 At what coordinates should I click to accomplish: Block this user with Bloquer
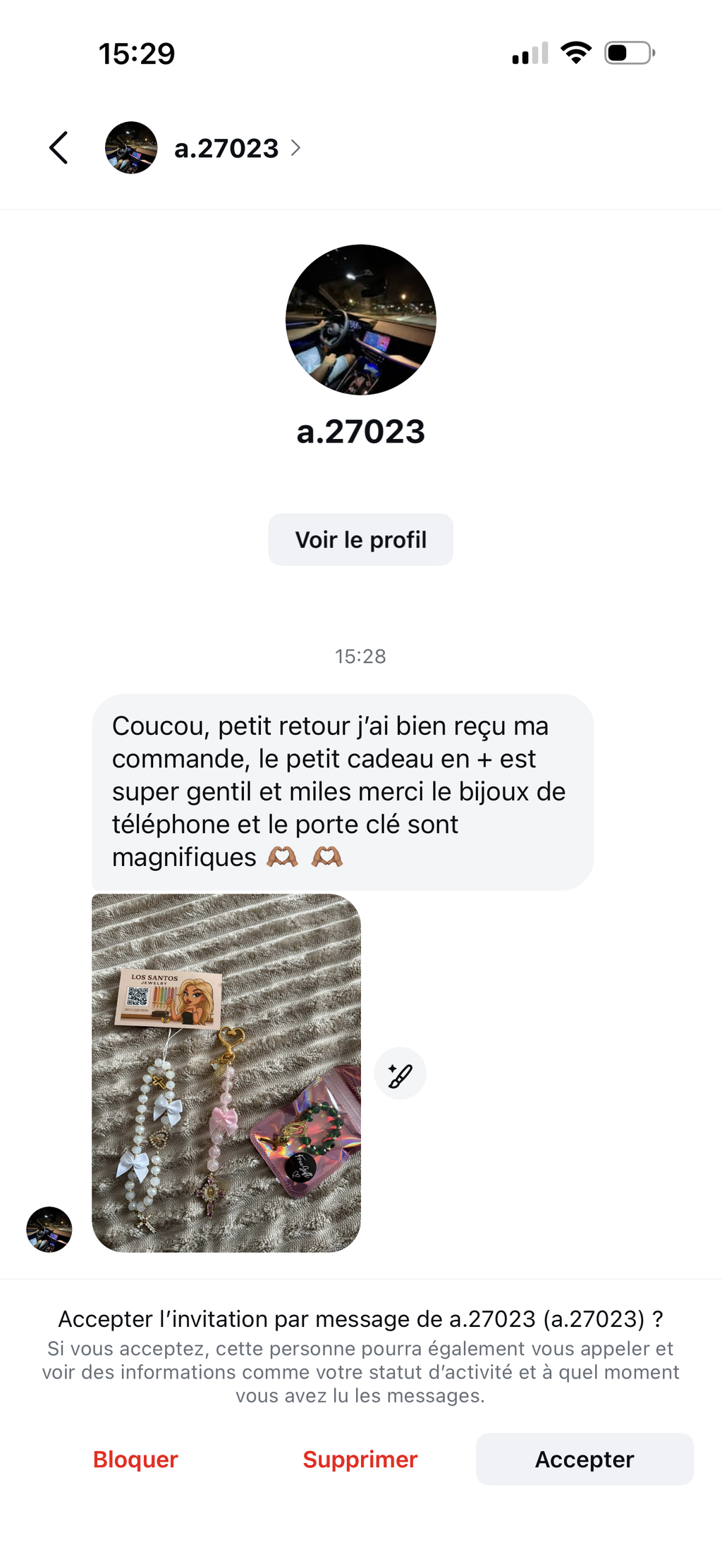(135, 1459)
